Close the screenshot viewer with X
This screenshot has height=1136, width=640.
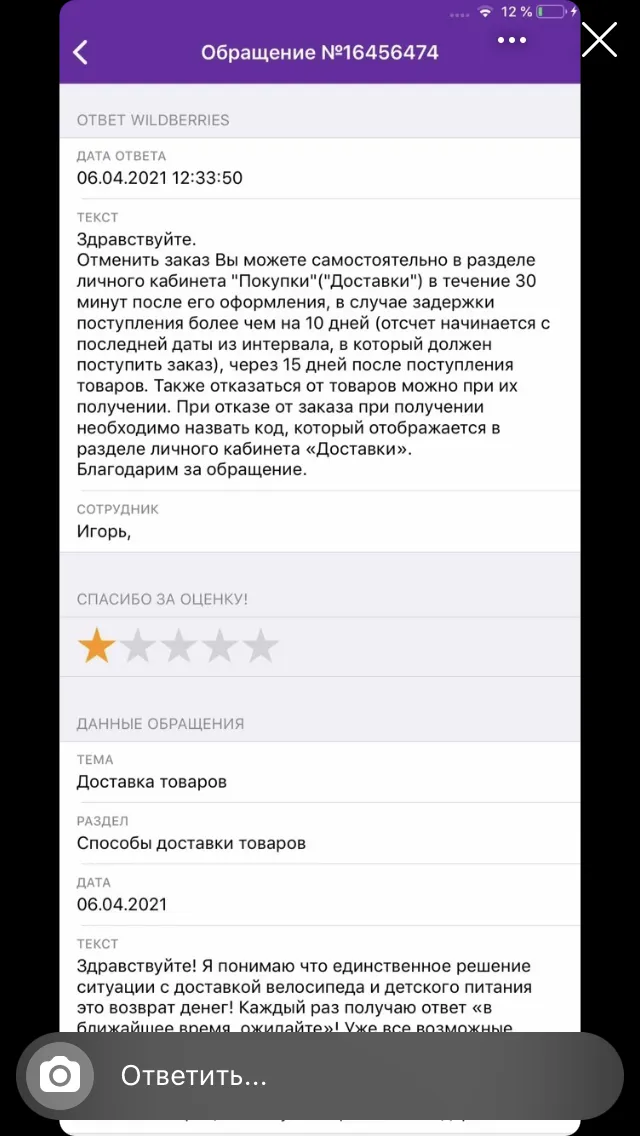[599, 40]
